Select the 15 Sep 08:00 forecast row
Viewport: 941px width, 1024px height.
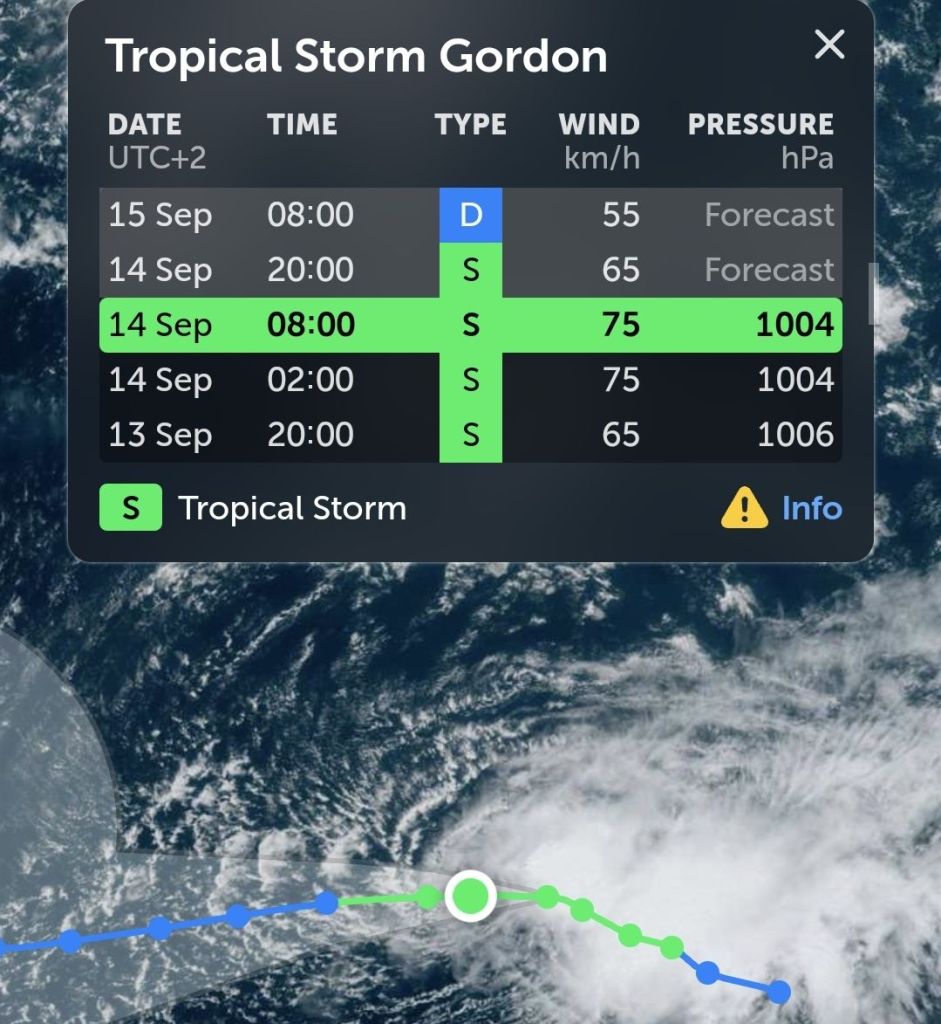pyautogui.click(x=470, y=215)
